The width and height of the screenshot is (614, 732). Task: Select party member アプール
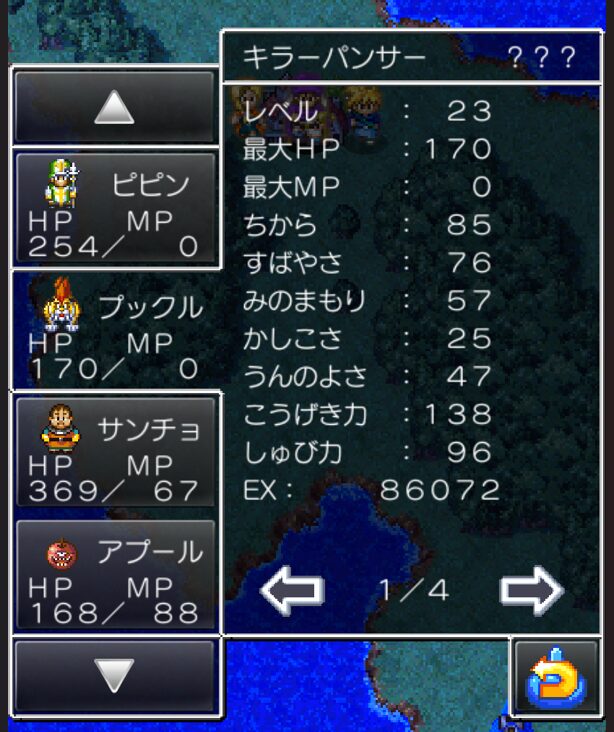(x=114, y=574)
